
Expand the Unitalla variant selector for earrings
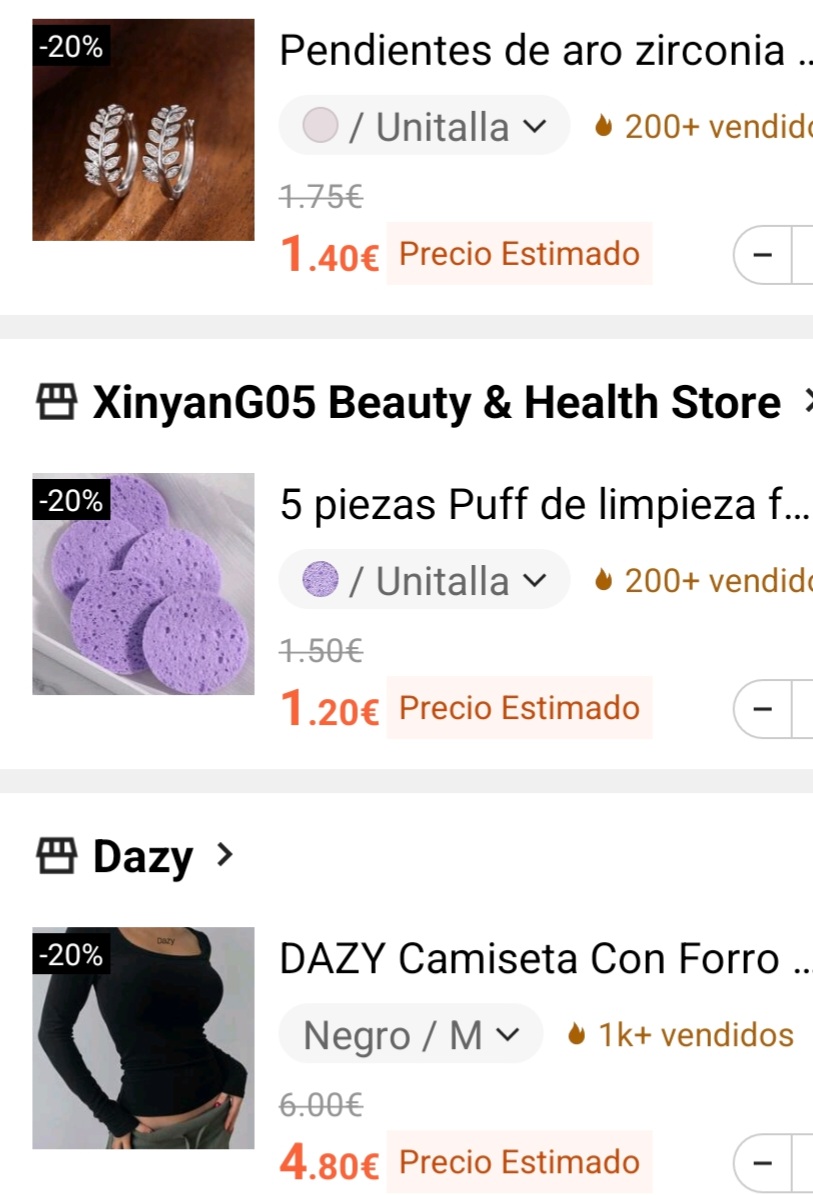424,127
